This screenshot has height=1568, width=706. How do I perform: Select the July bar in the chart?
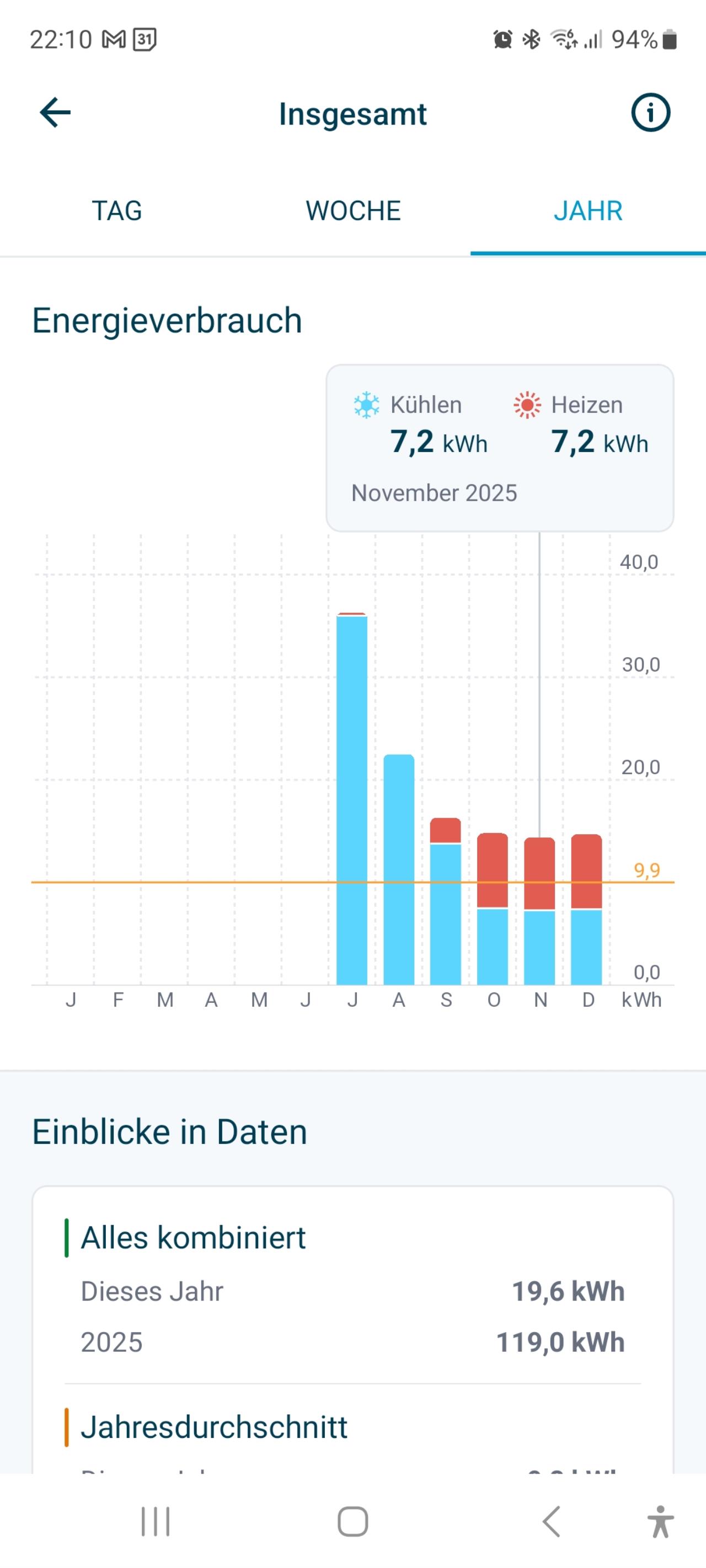pos(352,797)
